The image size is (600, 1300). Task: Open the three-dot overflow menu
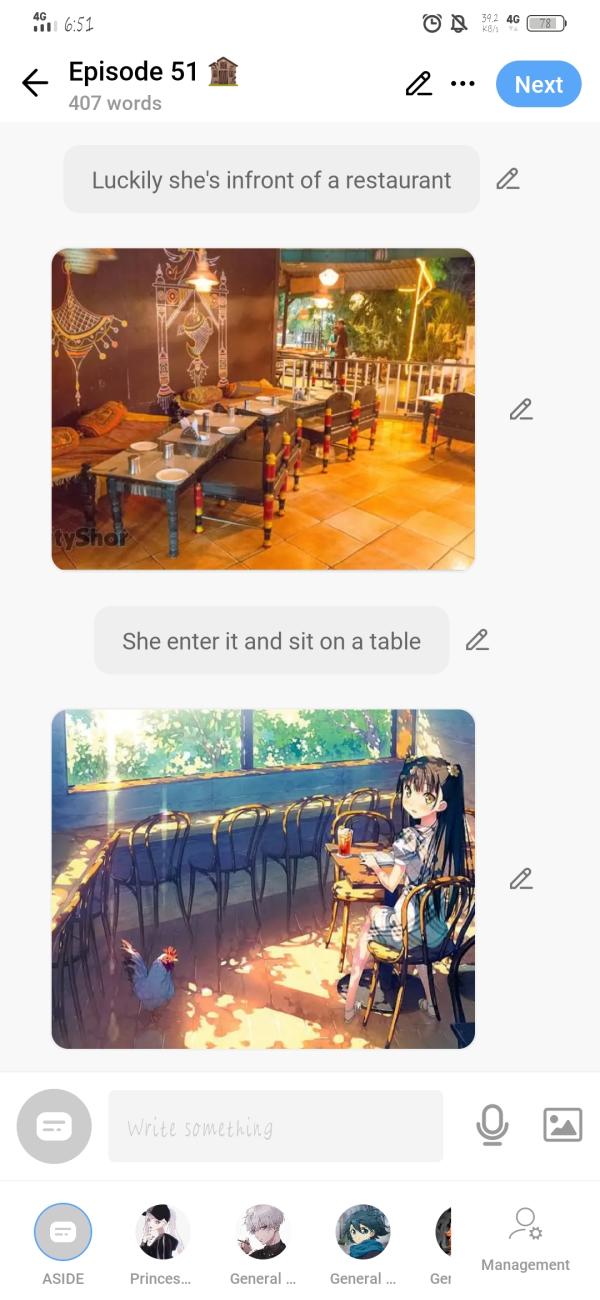coord(463,84)
